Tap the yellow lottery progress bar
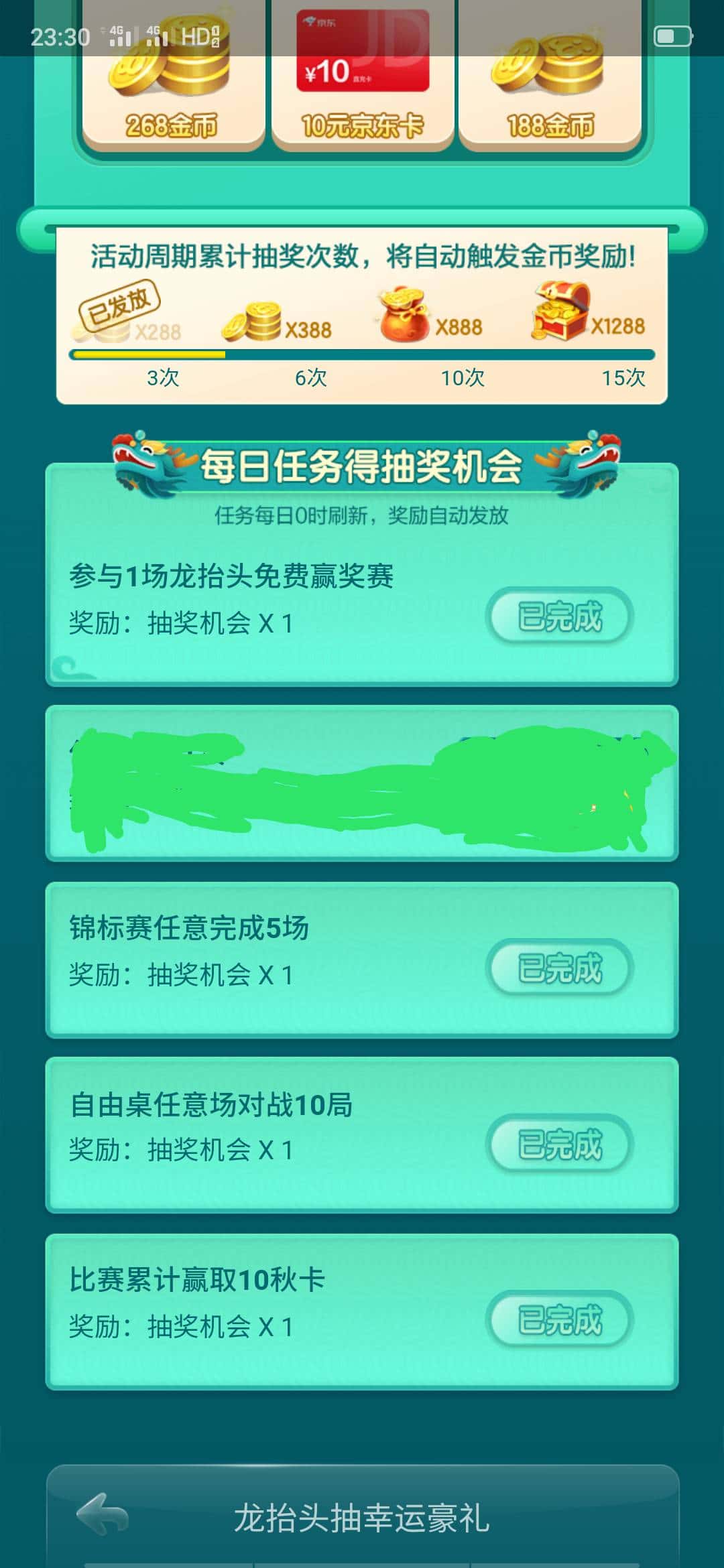The image size is (724, 1568). 147,353
